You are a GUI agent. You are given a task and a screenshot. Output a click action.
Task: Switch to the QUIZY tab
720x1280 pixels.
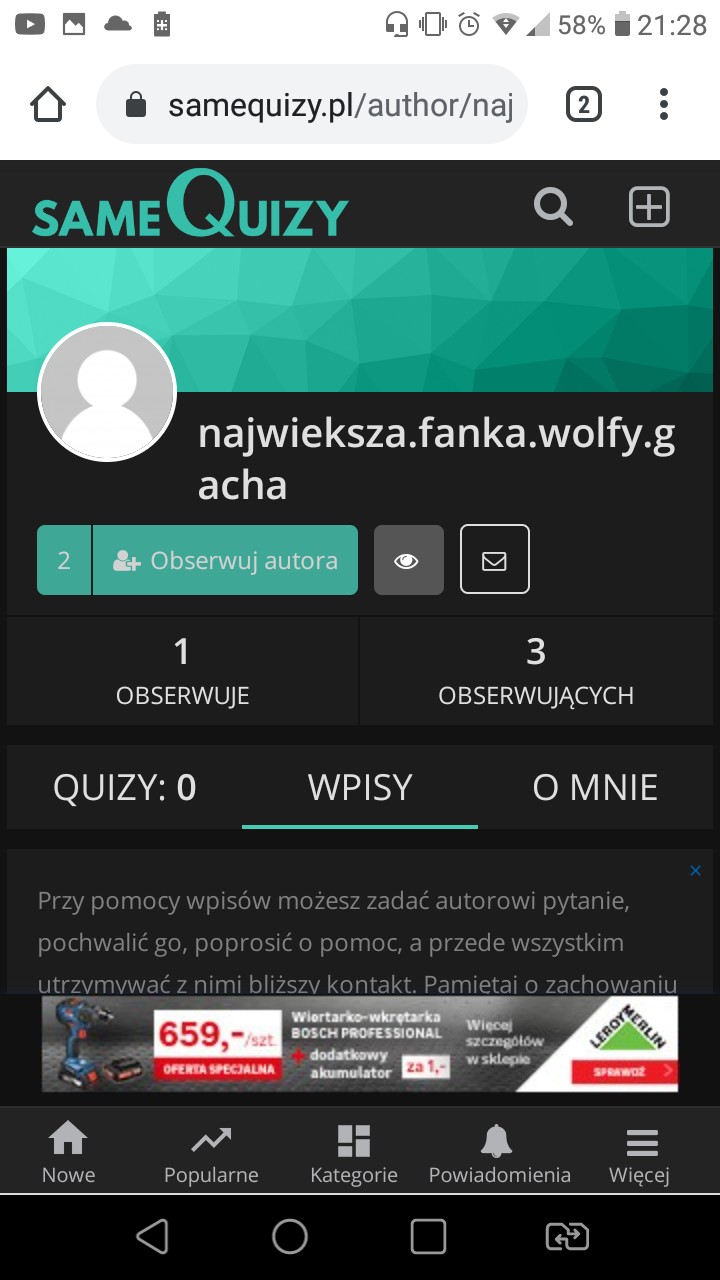point(125,788)
